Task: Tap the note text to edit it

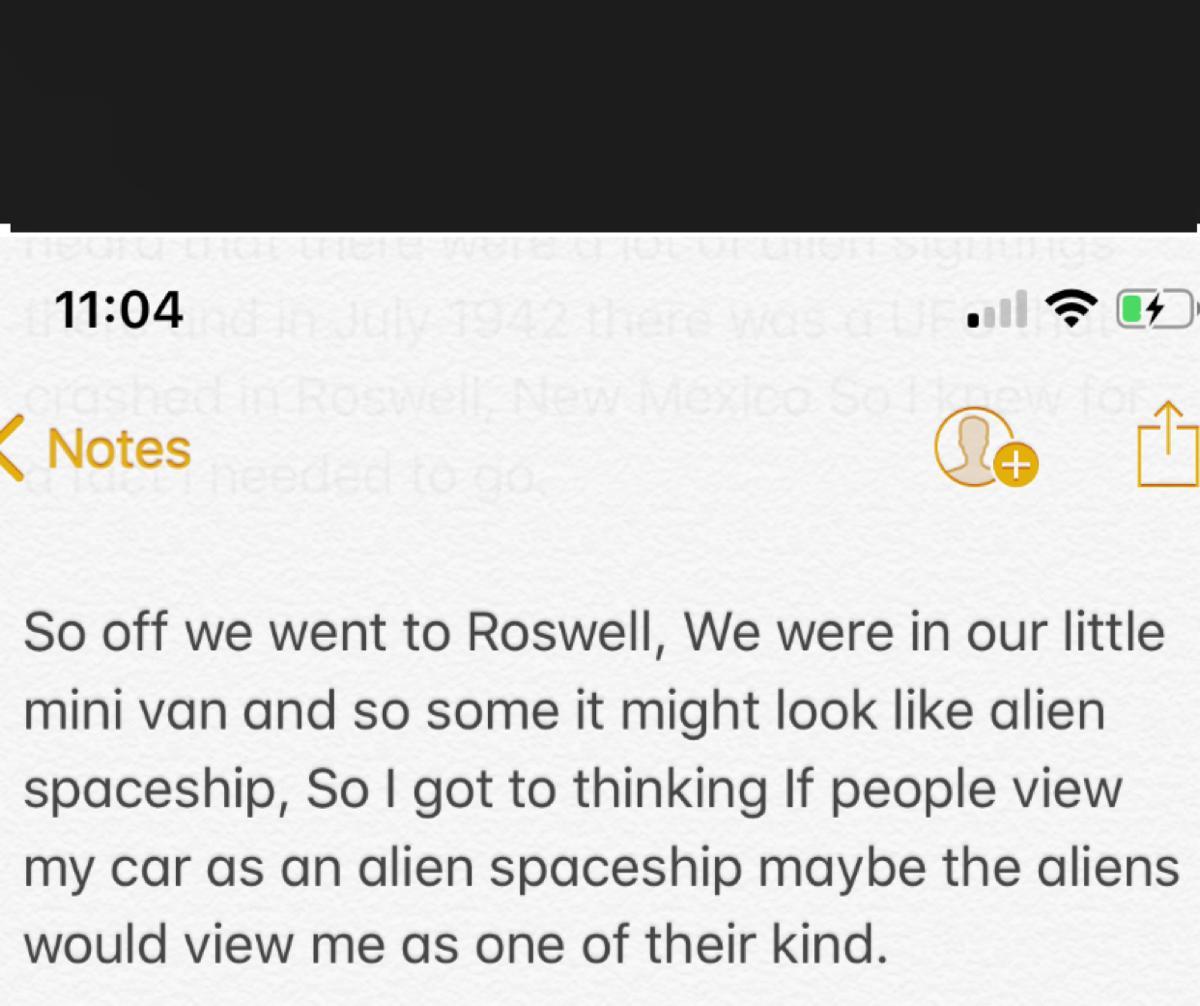Action: pos(600,788)
